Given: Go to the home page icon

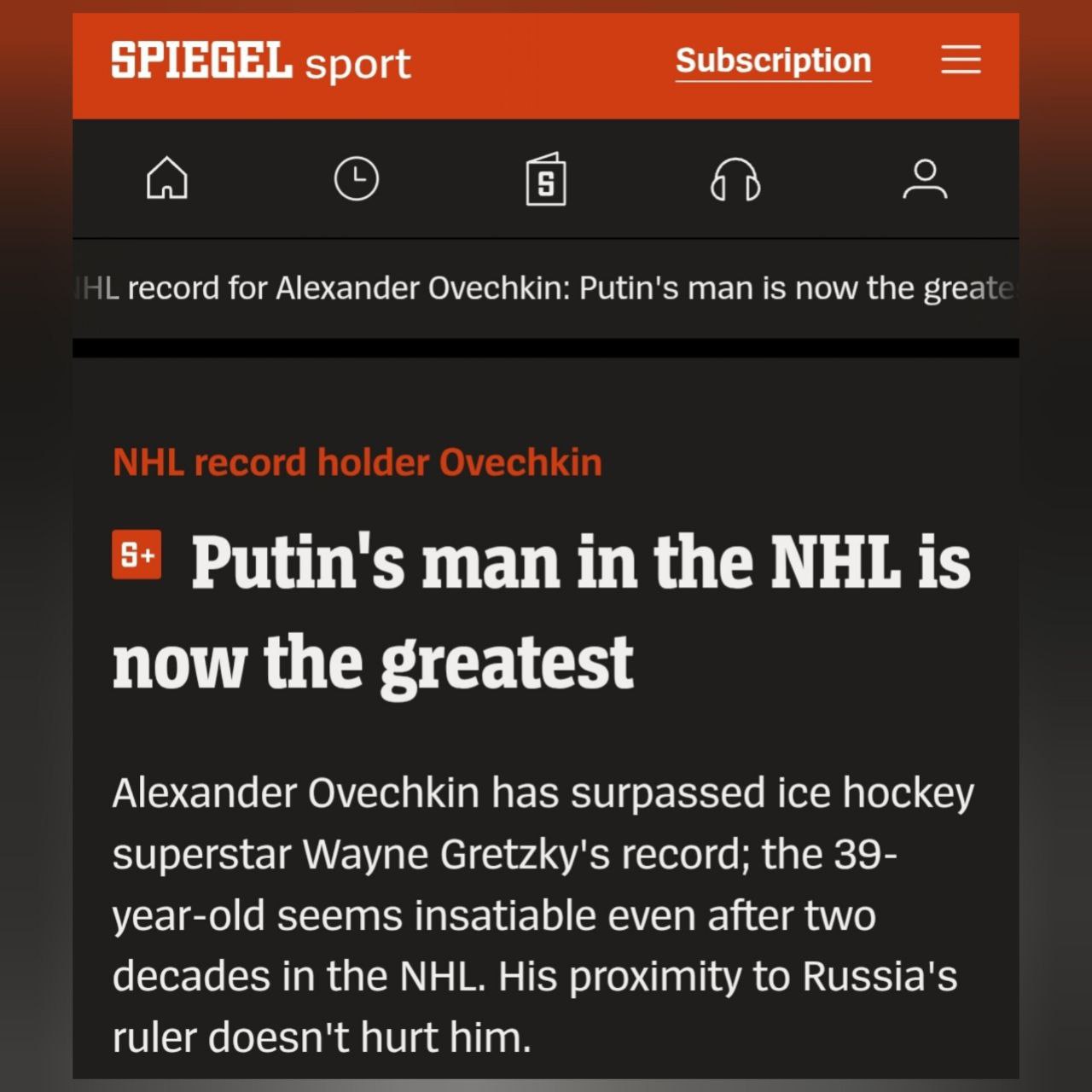Looking at the screenshot, I should [x=167, y=178].
